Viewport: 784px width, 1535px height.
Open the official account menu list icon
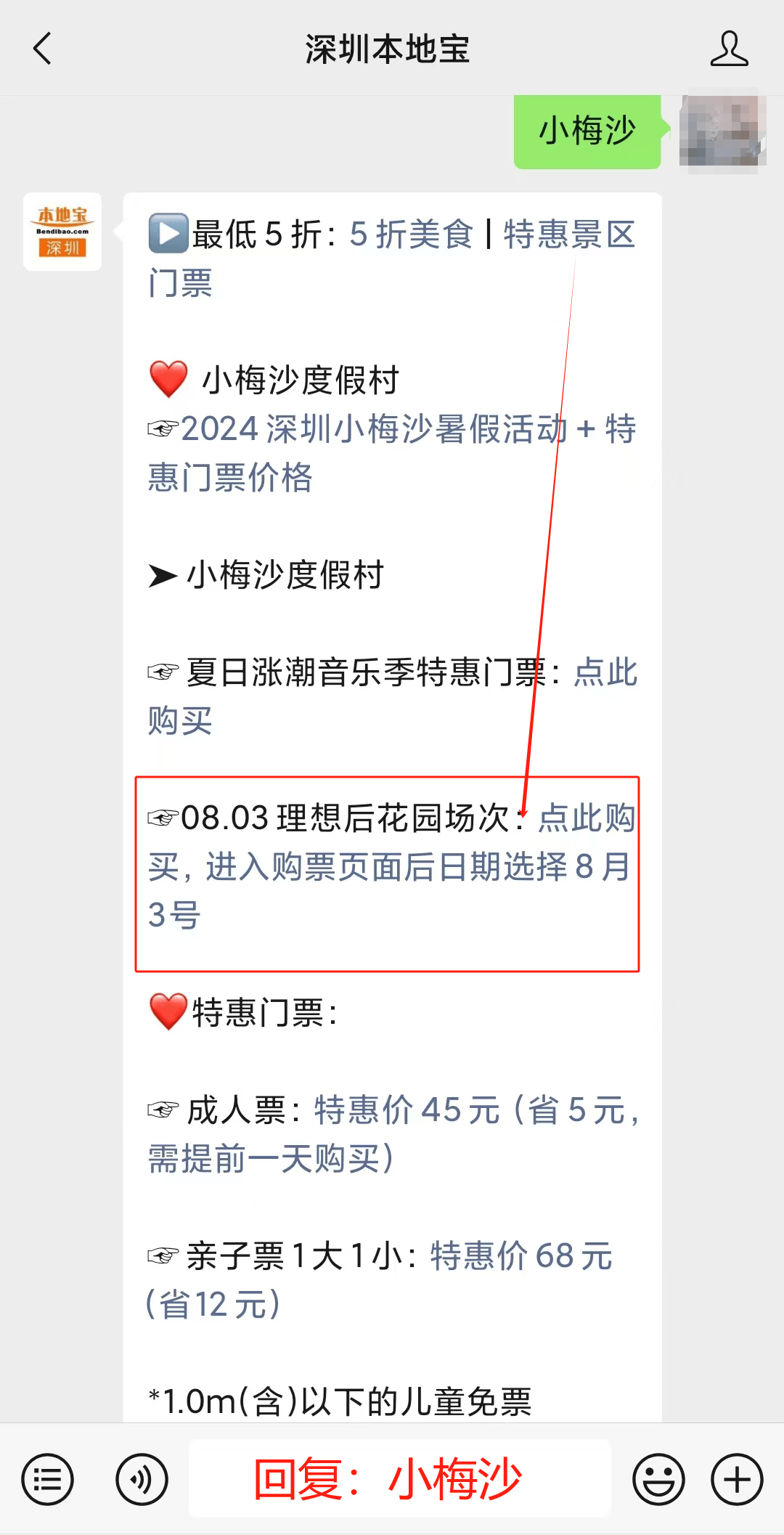coord(46,1478)
